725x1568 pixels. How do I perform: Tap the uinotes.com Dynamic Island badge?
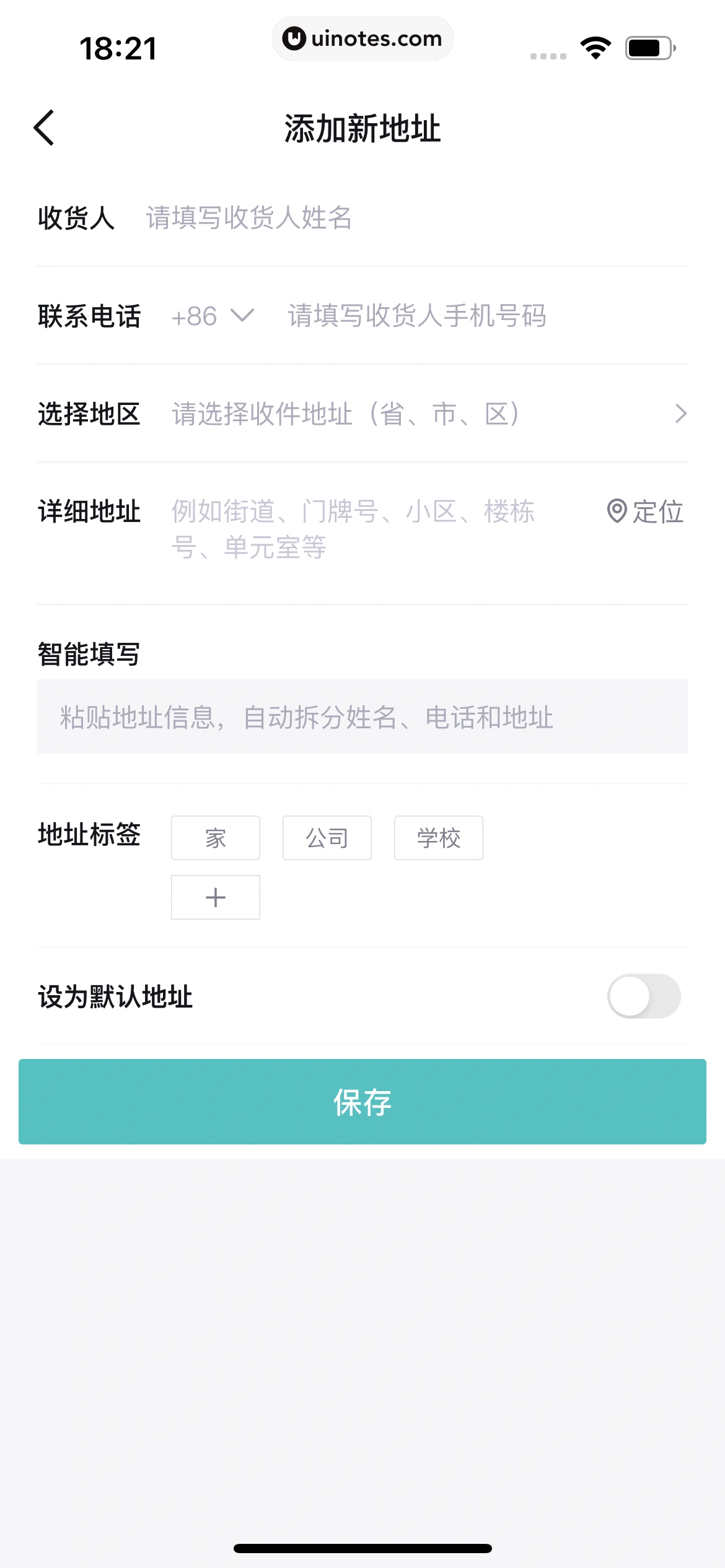(362, 38)
